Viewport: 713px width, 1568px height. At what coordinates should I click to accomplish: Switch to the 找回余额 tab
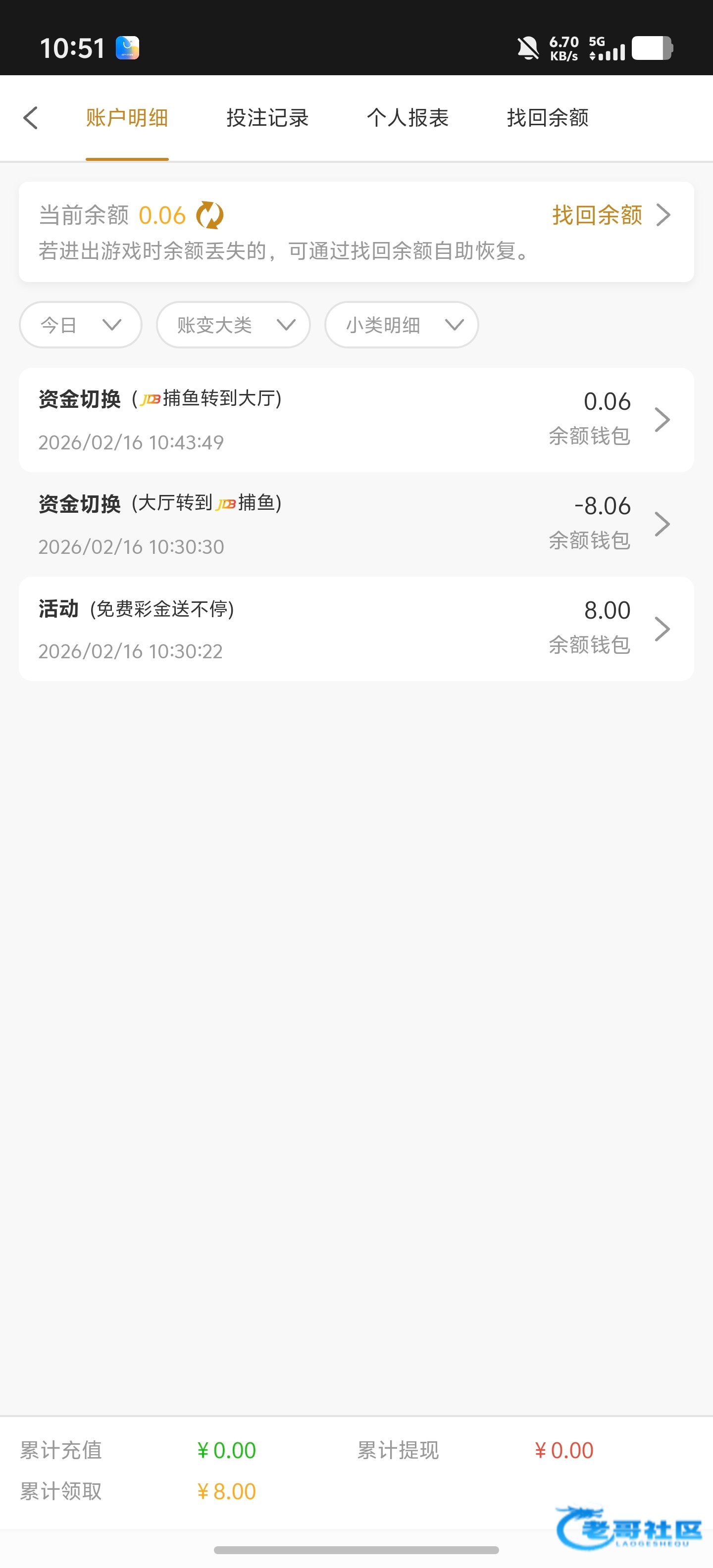click(x=548, y=118)
